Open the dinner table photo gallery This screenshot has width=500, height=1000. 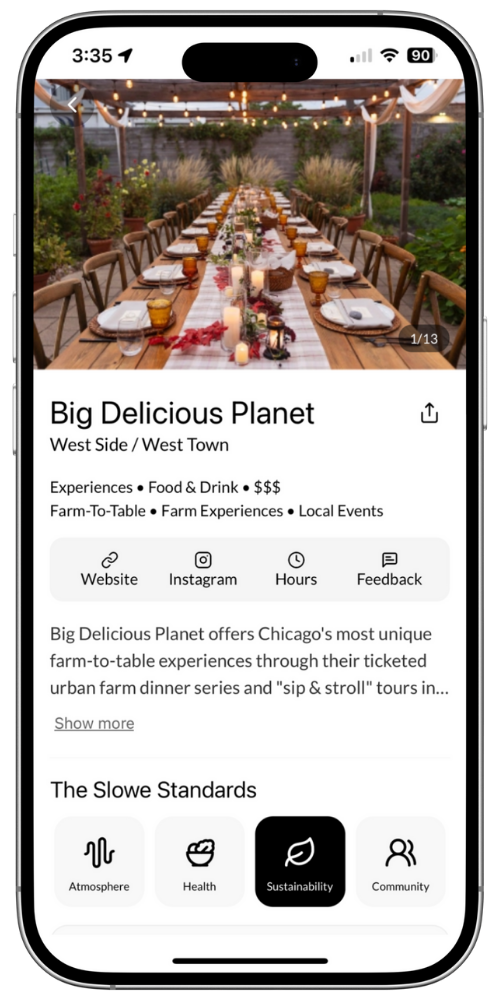(x=250, y=224)
